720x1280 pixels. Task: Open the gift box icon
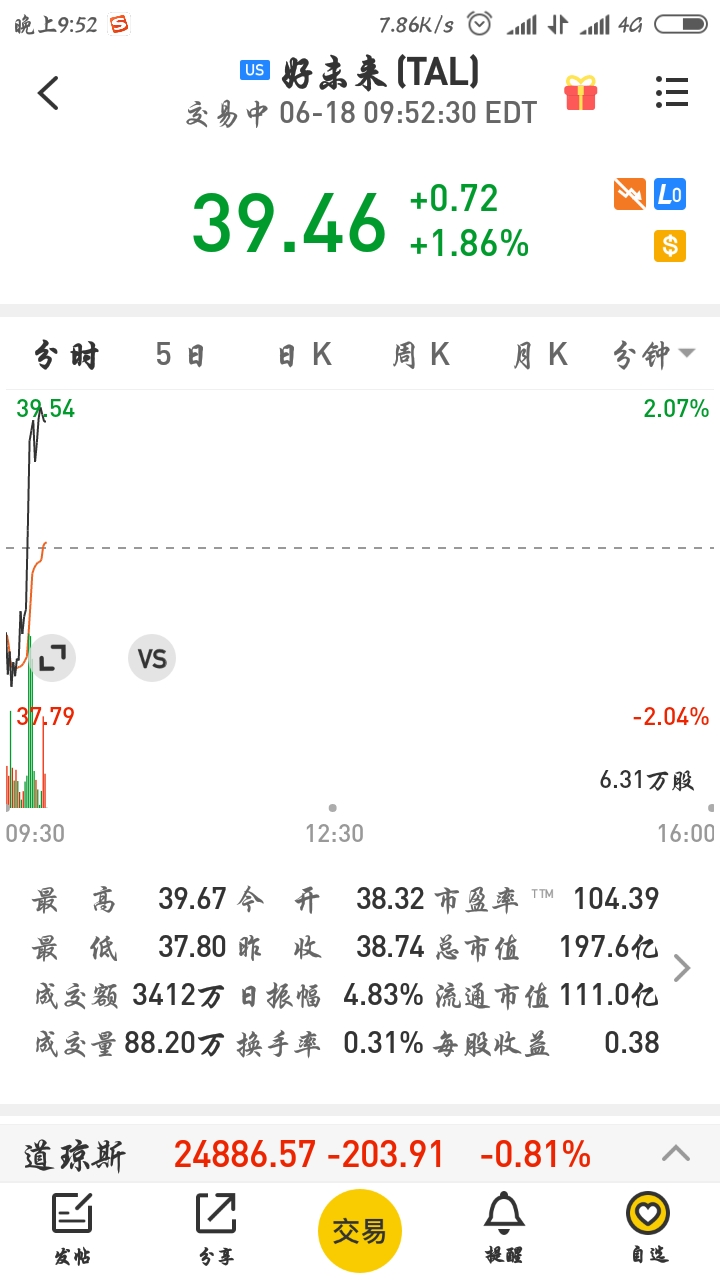[x=580, y=93]
